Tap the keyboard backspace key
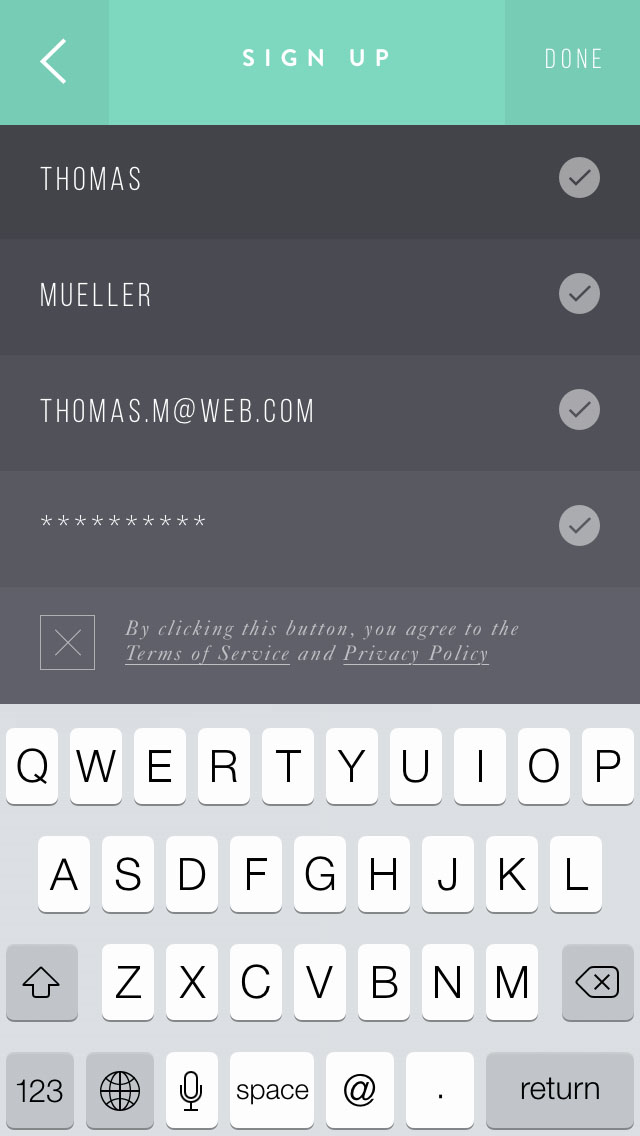The image size is (640, 1136). 597,982
